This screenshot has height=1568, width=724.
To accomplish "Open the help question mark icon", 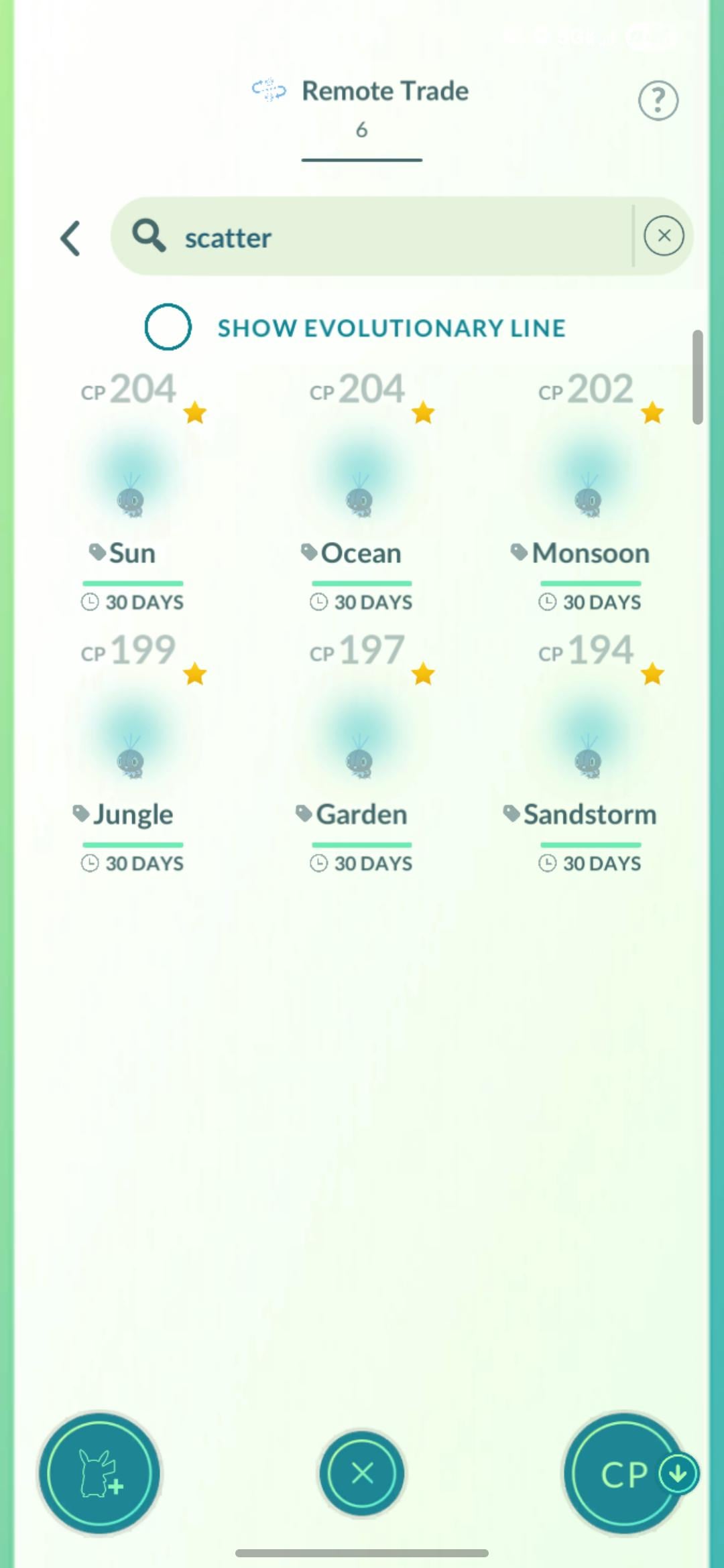I will [x=658, y=101].
